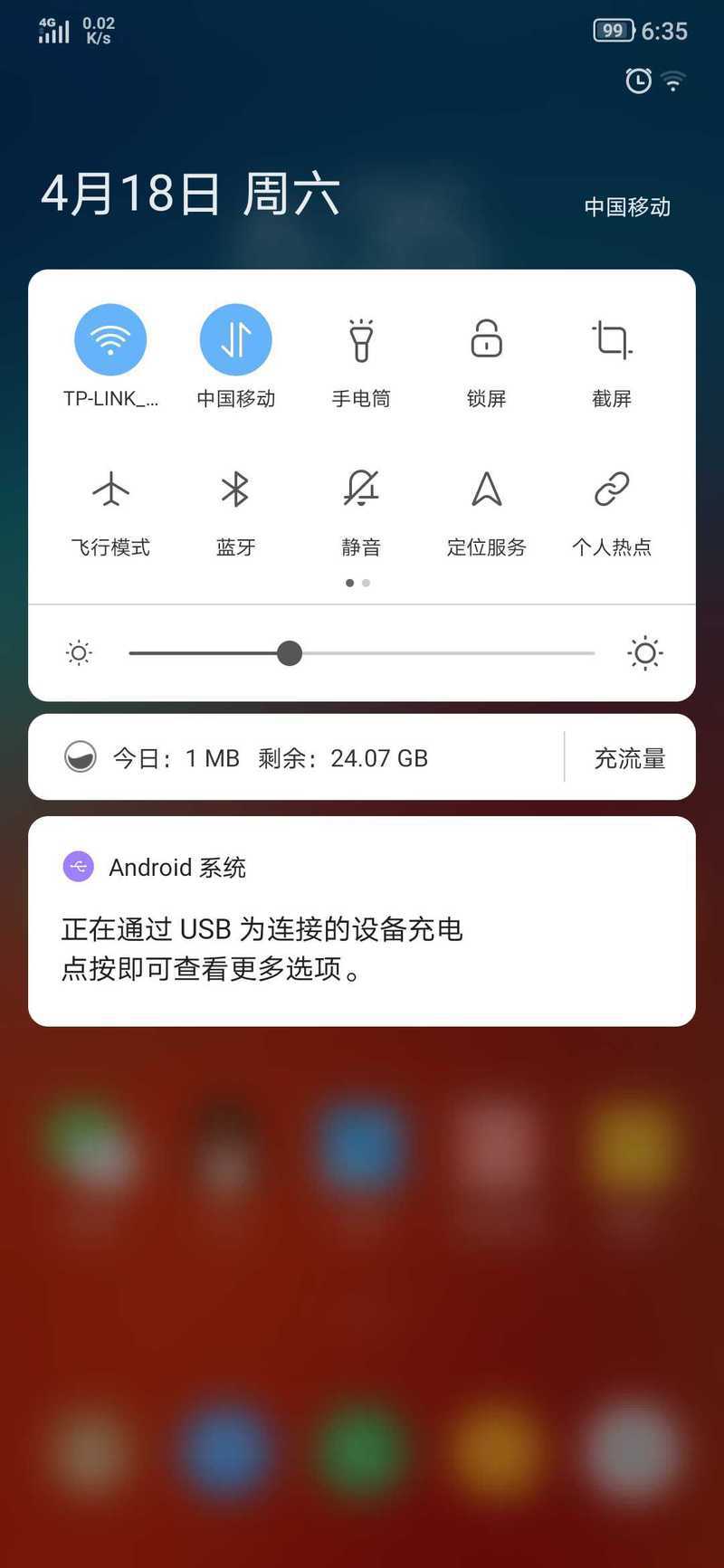The image size is (724, 1568).
Task: Turn off the TP-LINK Wi-Fi toggle
Action: (110, 340)
